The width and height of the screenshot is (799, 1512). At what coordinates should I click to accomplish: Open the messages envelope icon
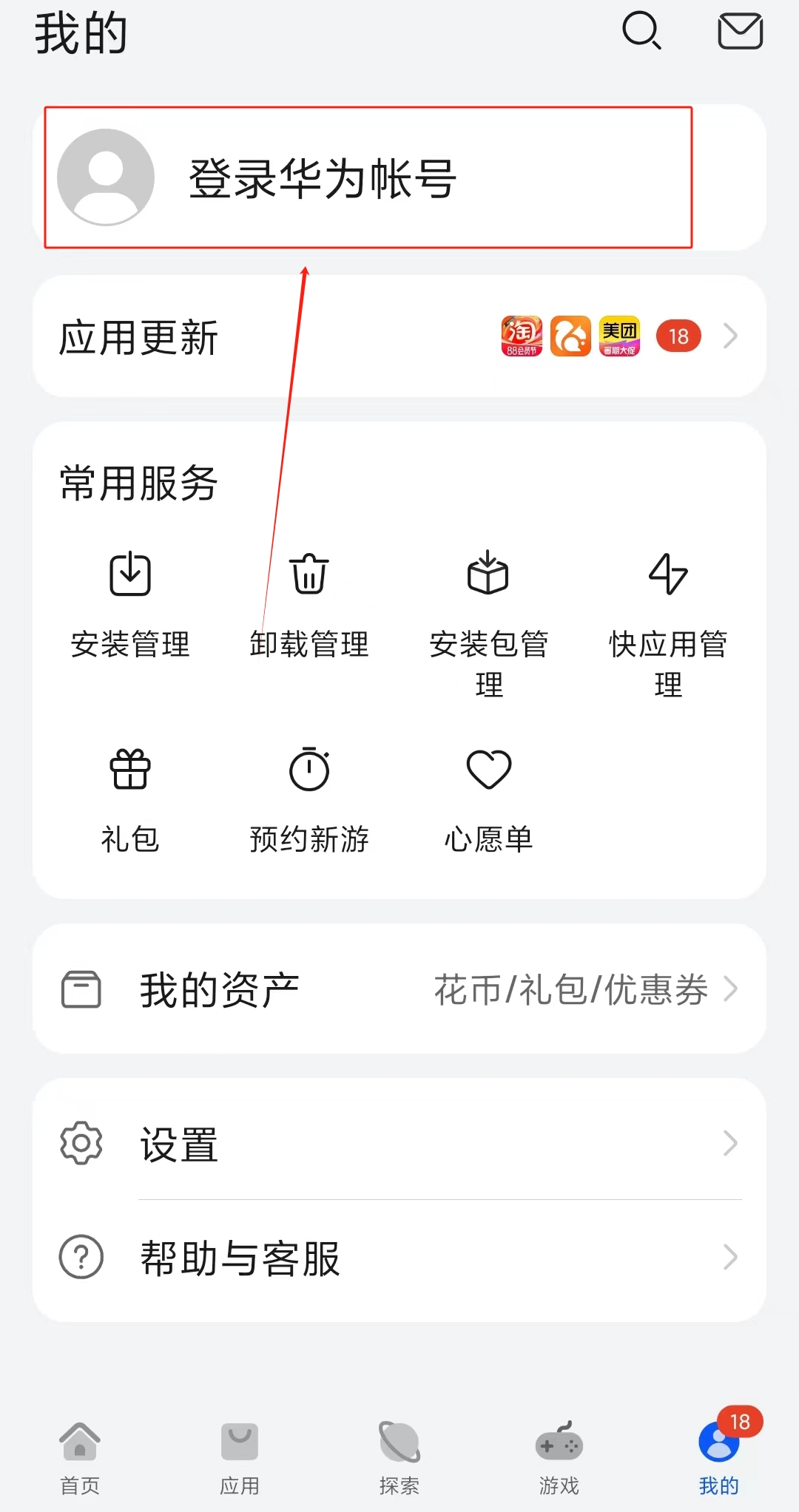pos(740,31)
